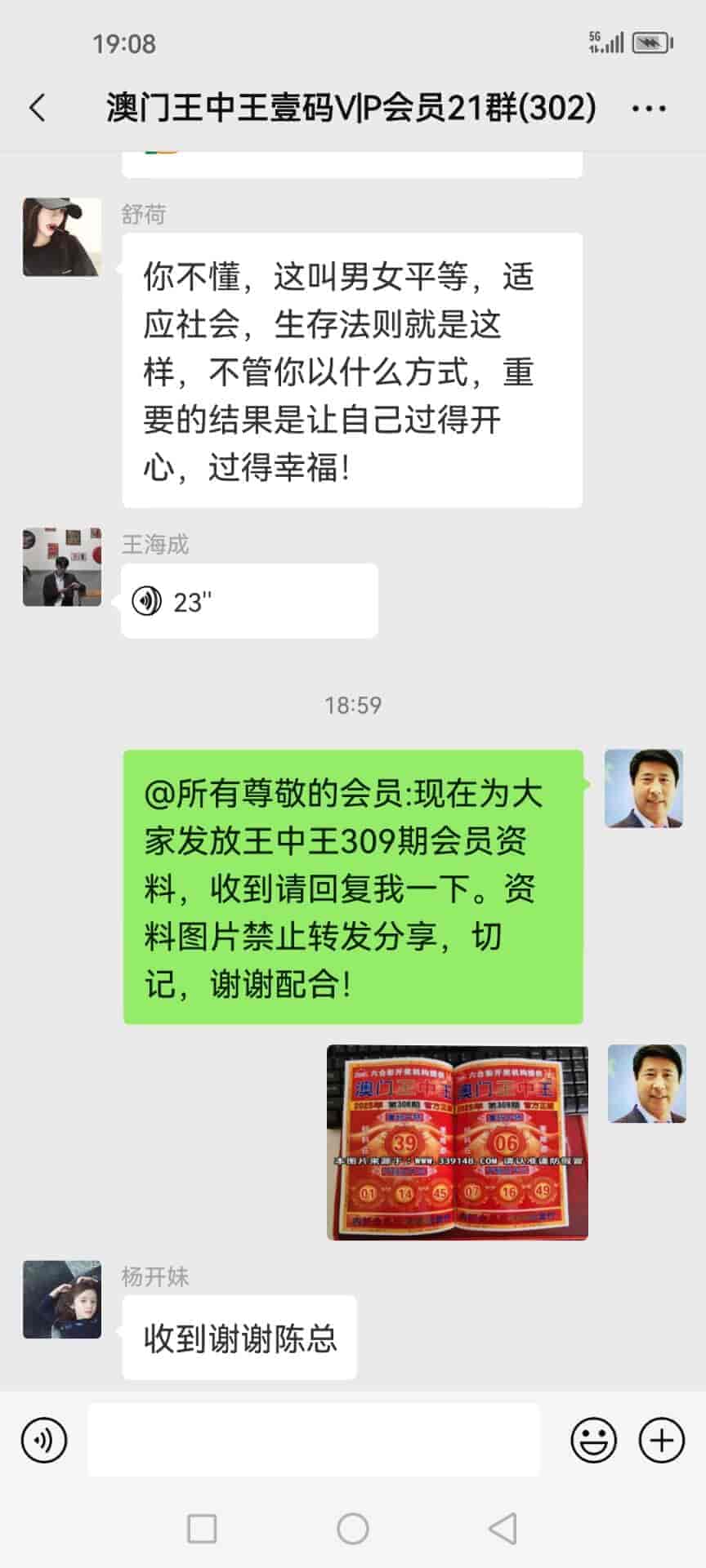Go back from the group chat
Image resolution: width=706 pixels, height=1568 pixels.
click(x=38, y=108)
